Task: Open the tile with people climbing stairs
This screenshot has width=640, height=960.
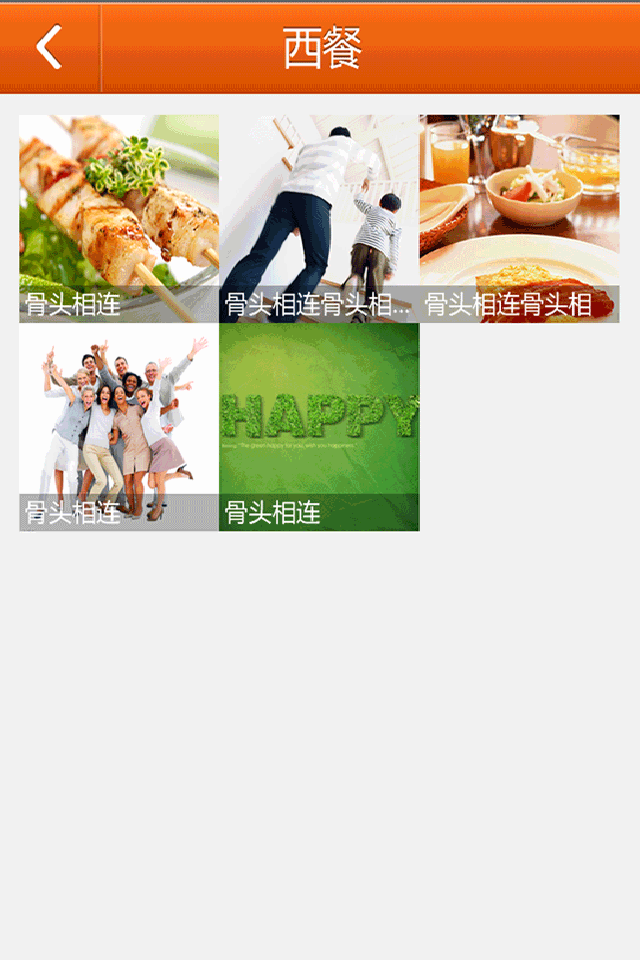Action: [x=319, y=218]
